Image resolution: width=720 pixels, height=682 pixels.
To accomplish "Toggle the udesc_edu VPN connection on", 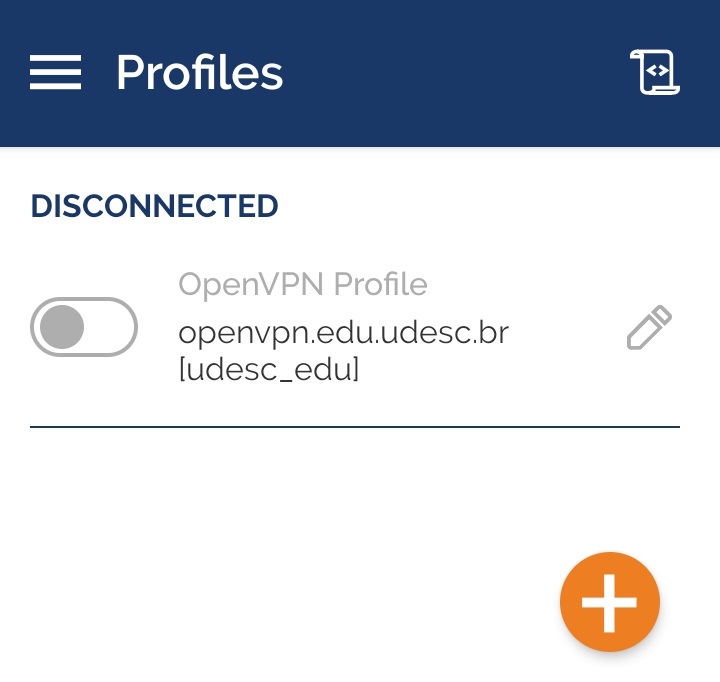I will tap(84, 327).
